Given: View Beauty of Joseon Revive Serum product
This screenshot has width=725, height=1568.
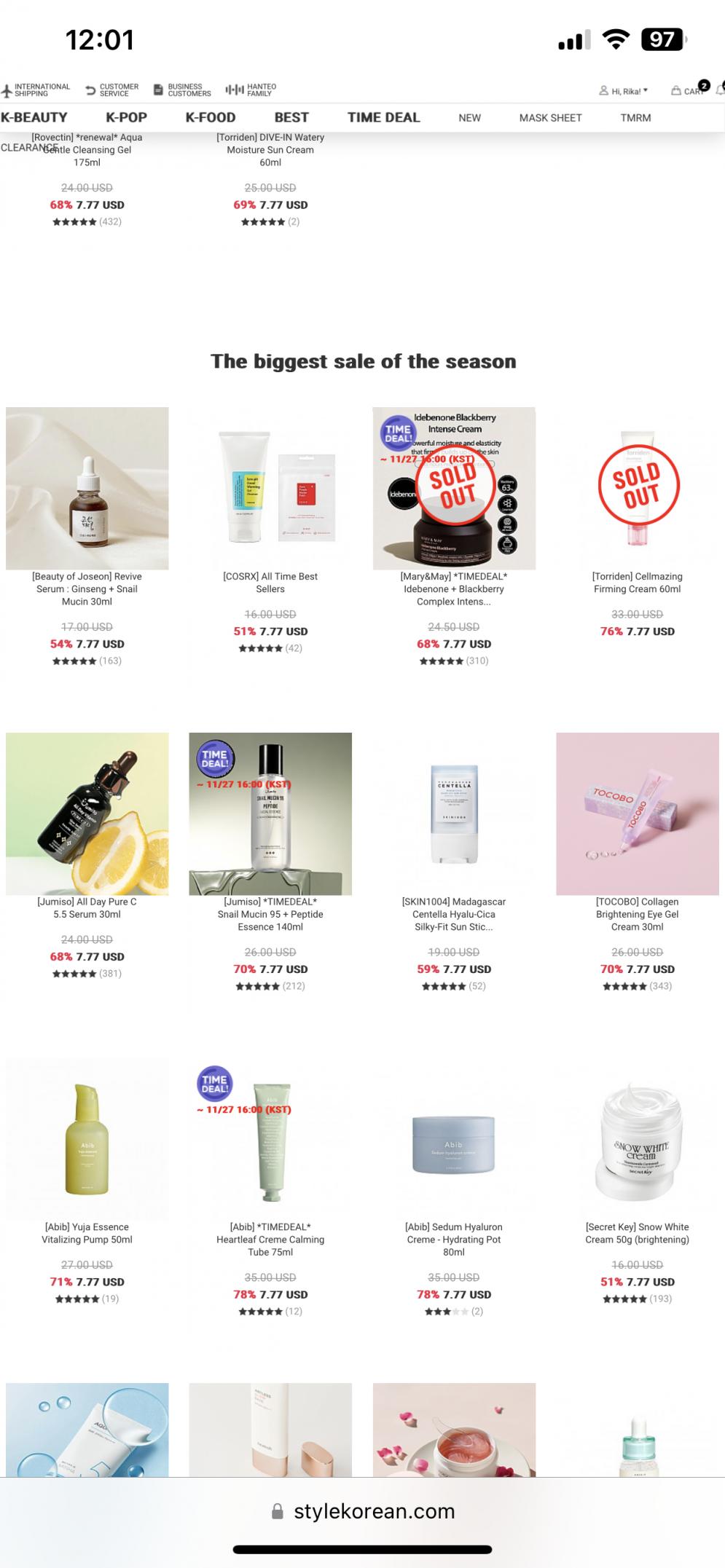Looking at the screenshot, I should pyautogui.click(x=87, y=489).
